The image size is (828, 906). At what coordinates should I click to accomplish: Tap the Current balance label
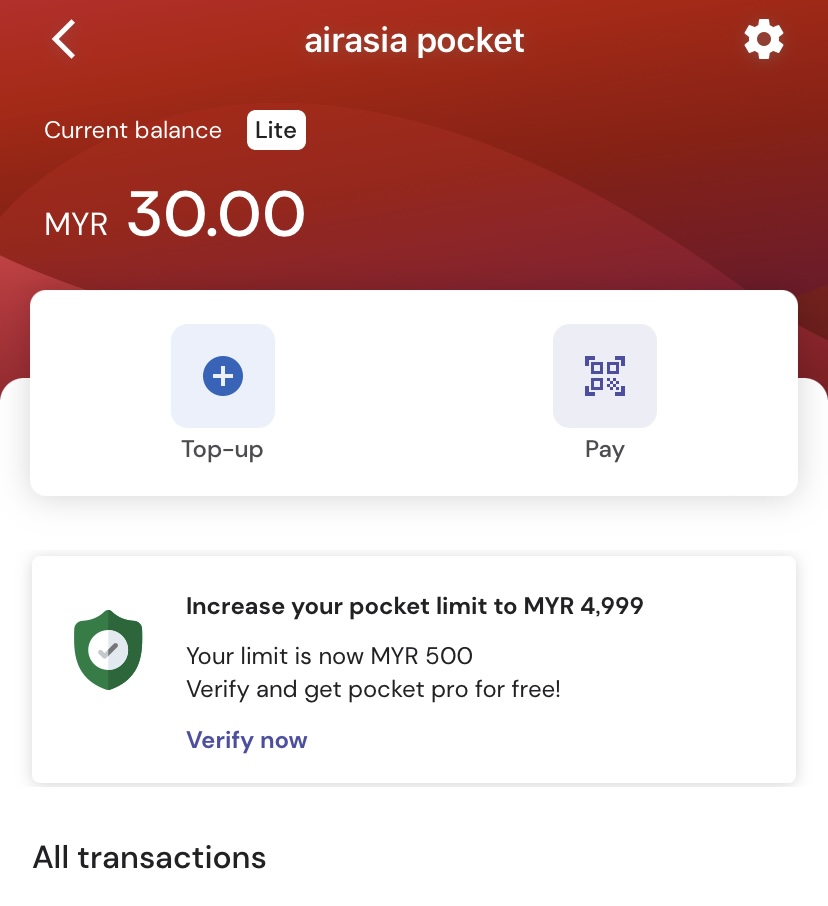tap(133, 130)
